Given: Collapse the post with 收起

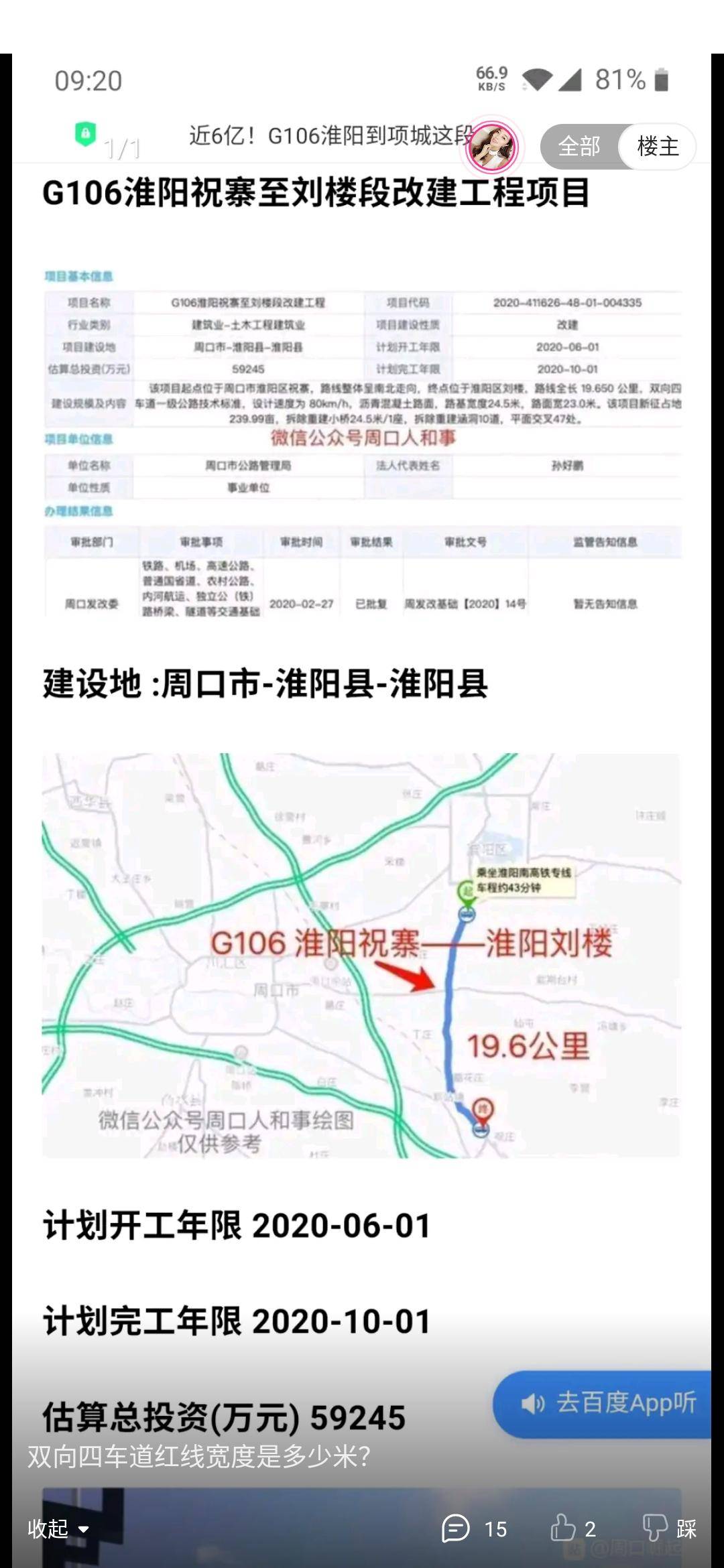Looking at the screenshot, I should (58, 1529).
